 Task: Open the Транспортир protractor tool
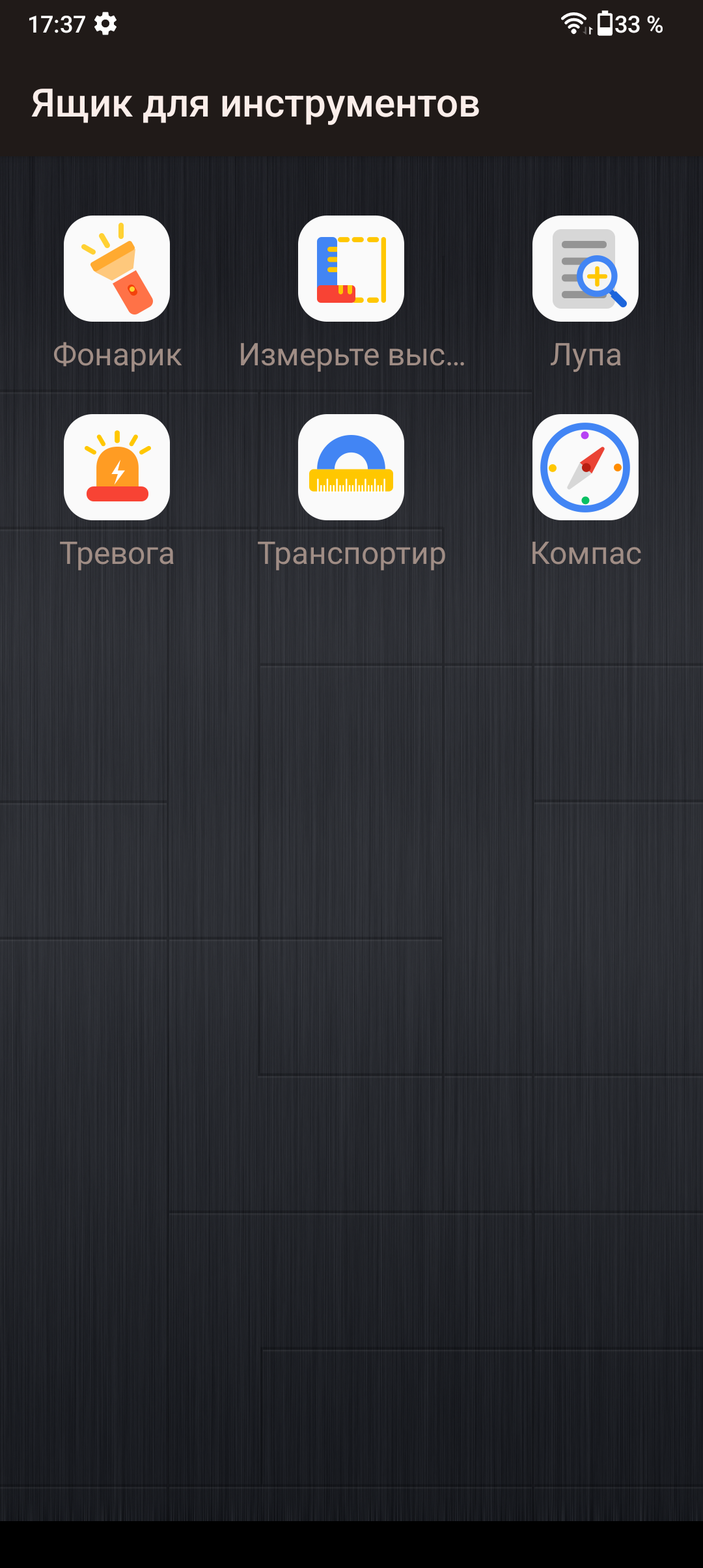coord(351,467)
